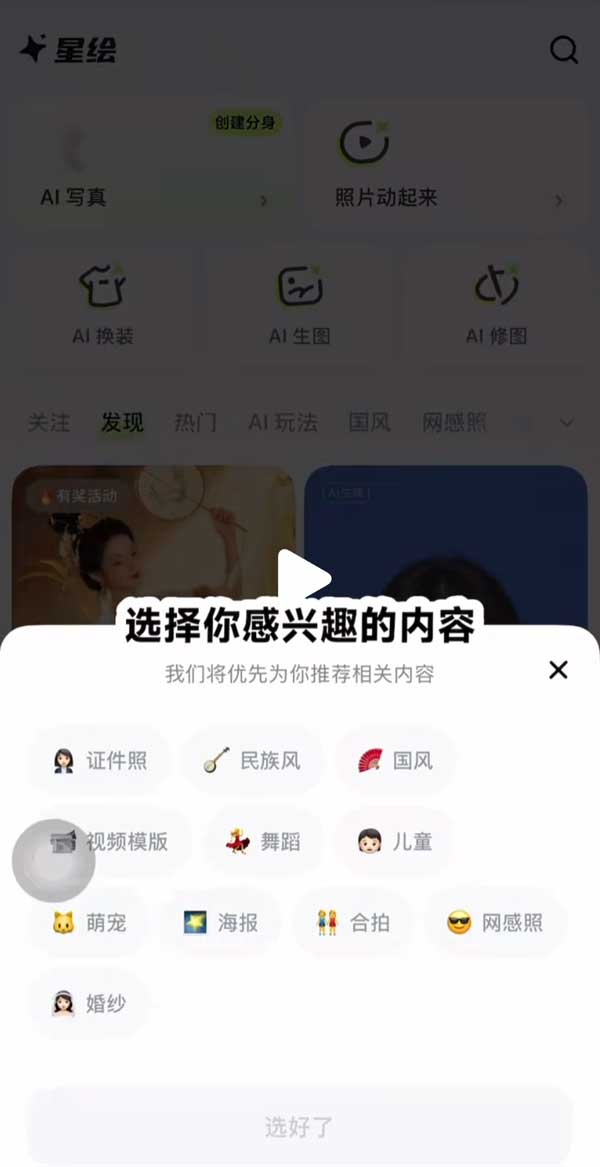
Task: Choose the 合拍 chip
Action: (x=354, y=923)
